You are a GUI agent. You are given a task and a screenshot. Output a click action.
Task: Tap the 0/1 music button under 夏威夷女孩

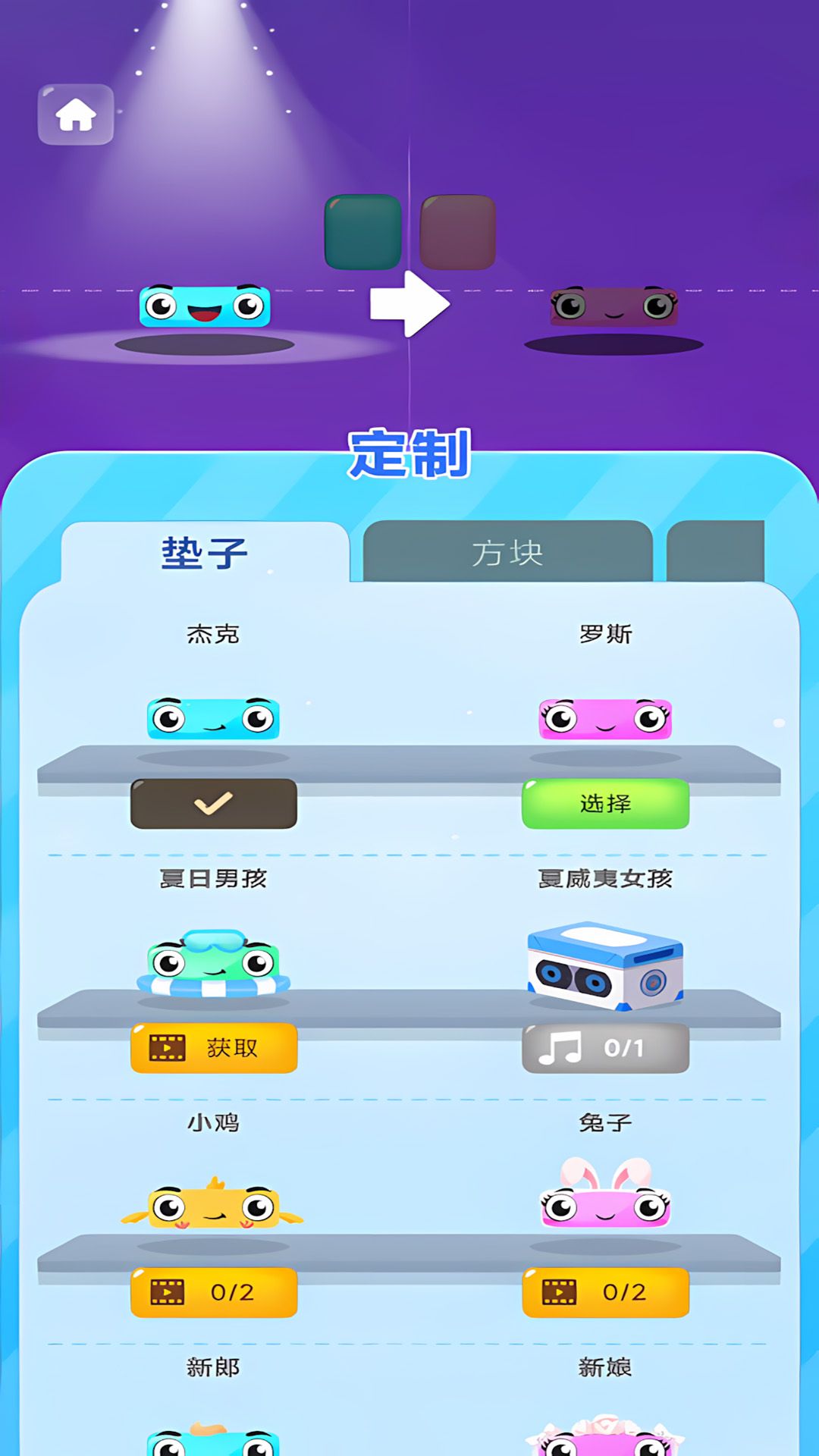(605, 1048)
